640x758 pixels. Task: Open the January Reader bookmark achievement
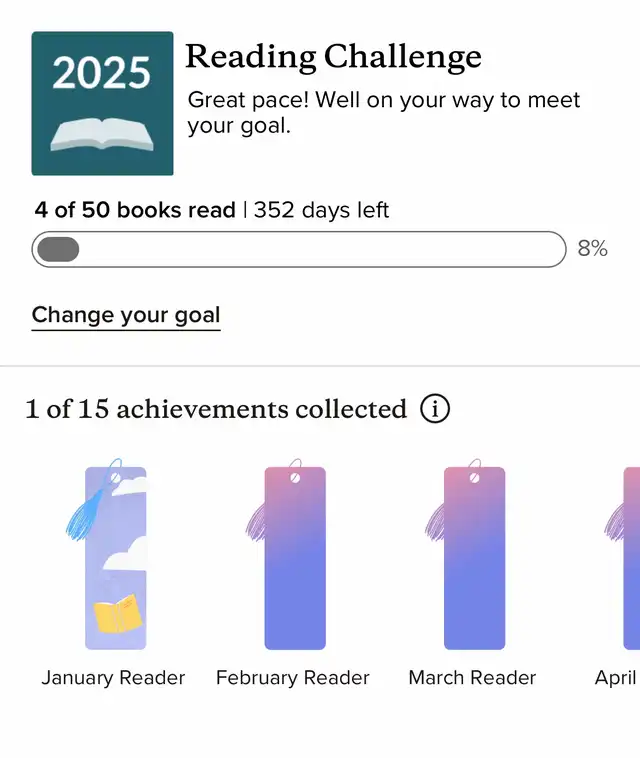click(x=114, y=558)
